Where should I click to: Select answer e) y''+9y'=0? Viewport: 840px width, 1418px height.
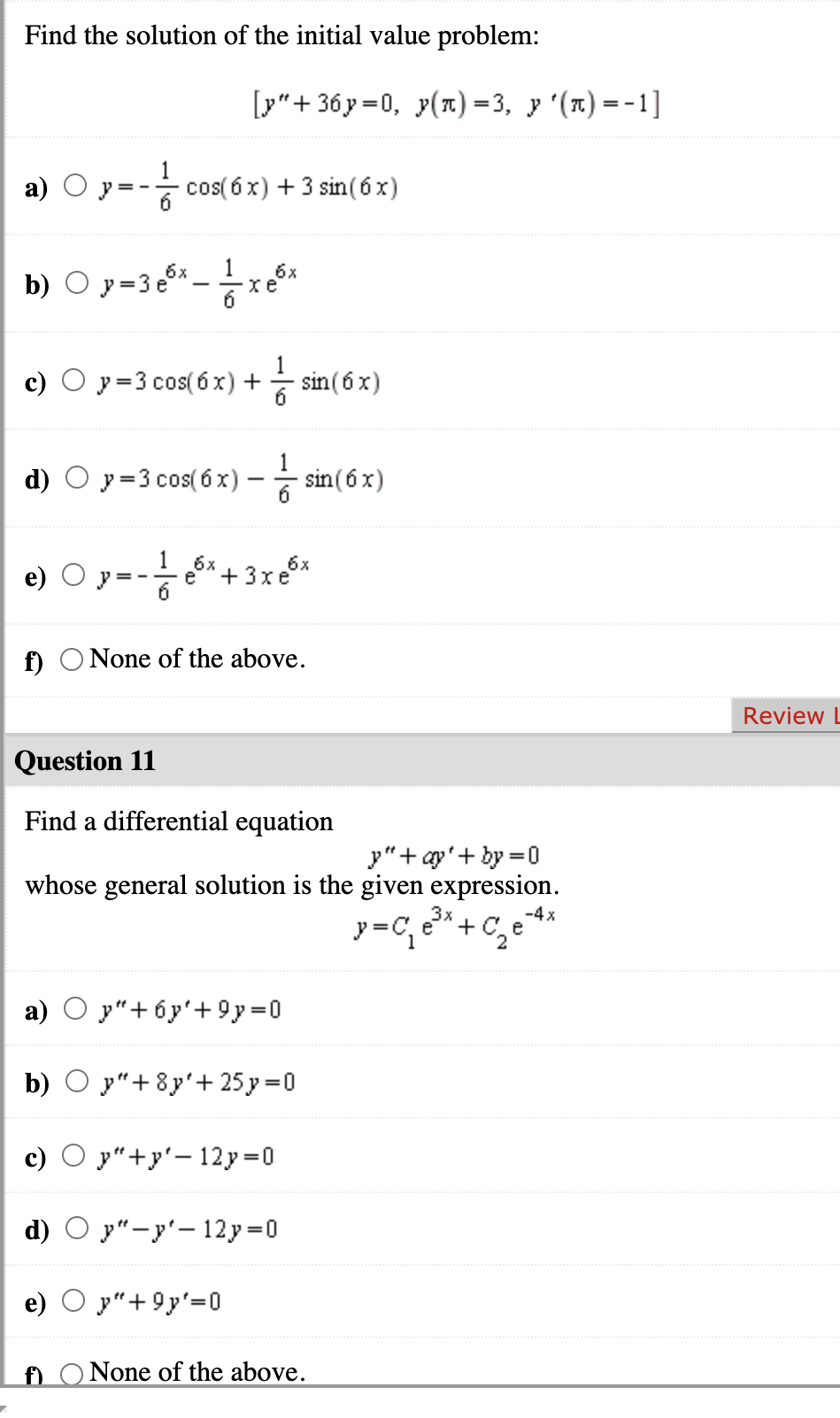74,1300
